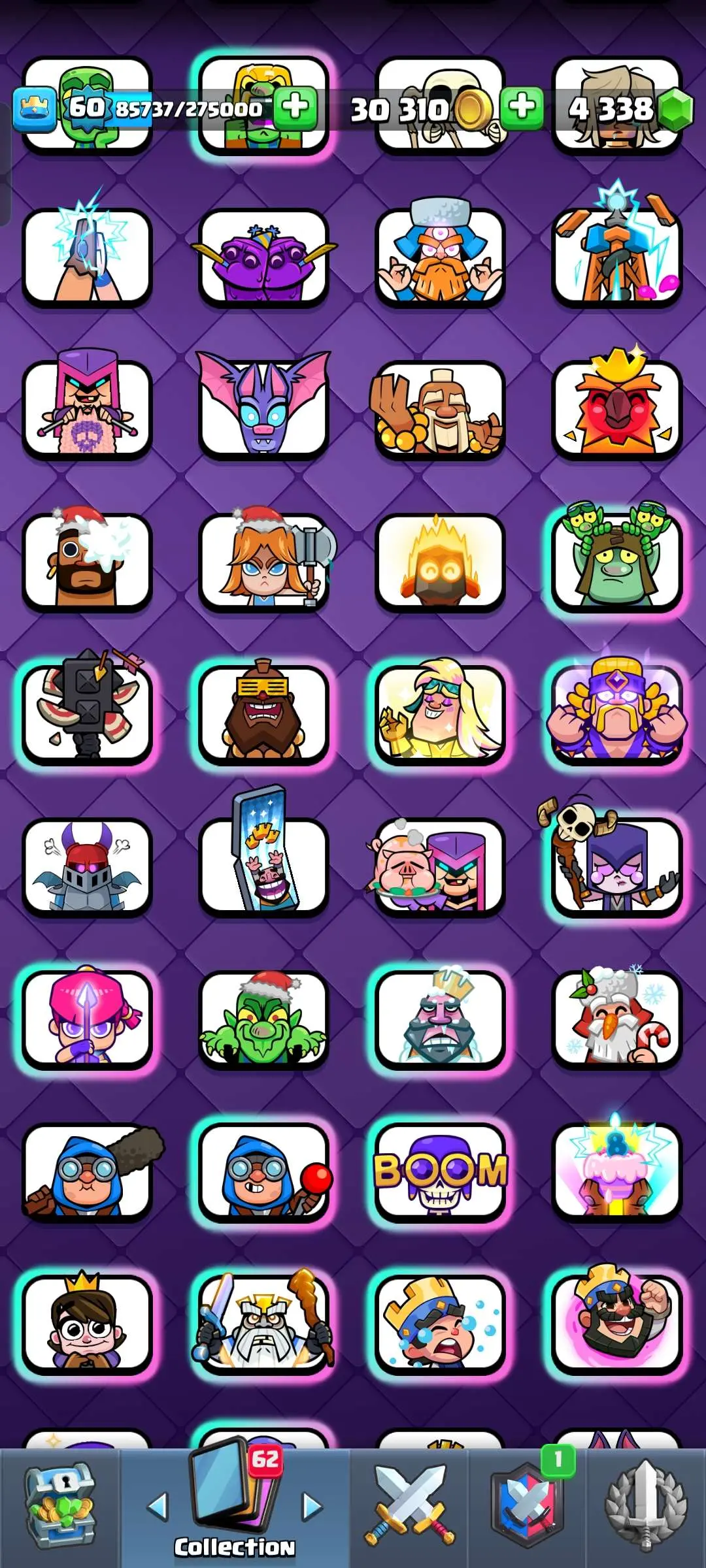This screenshot has height=1568, width=706.
Task: Tap the green plus next to experience bar
Action: click(295, 107)
